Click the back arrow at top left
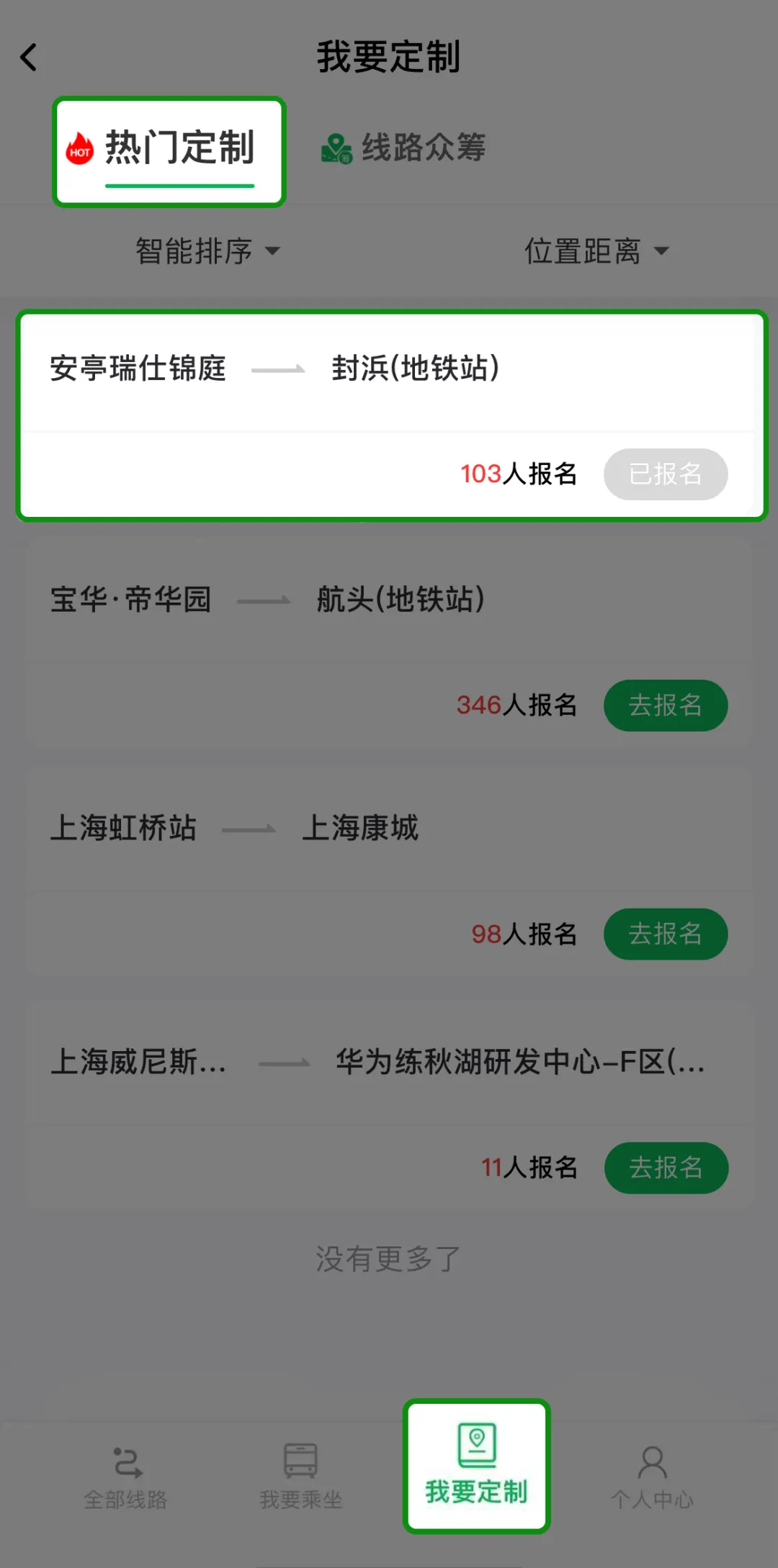The image size is (778, 1568). 29,58
